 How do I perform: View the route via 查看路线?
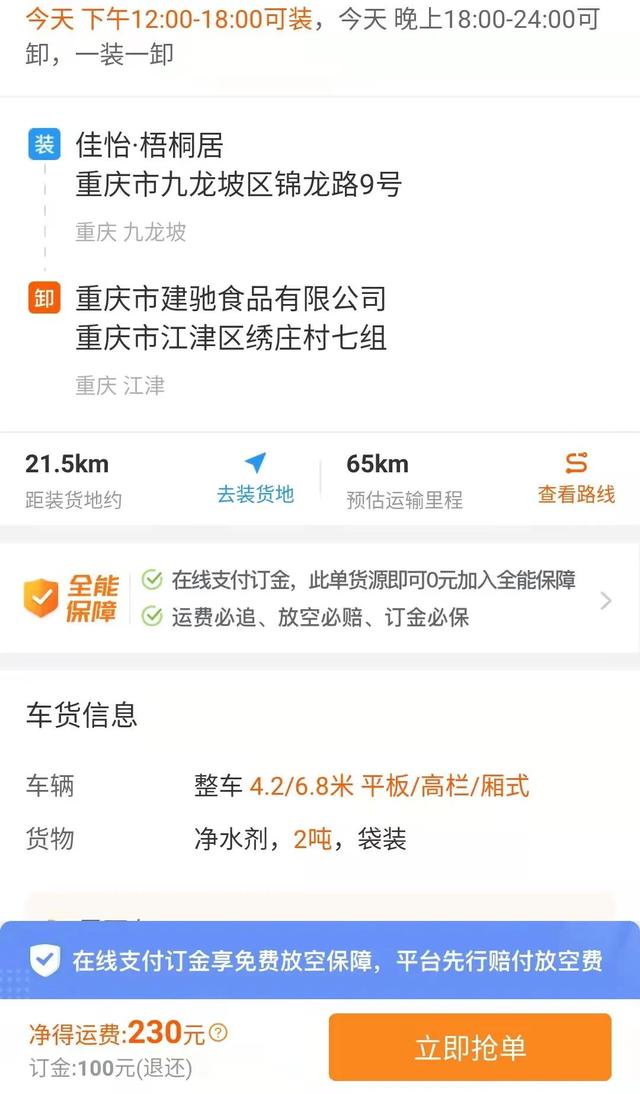[576, 478]
